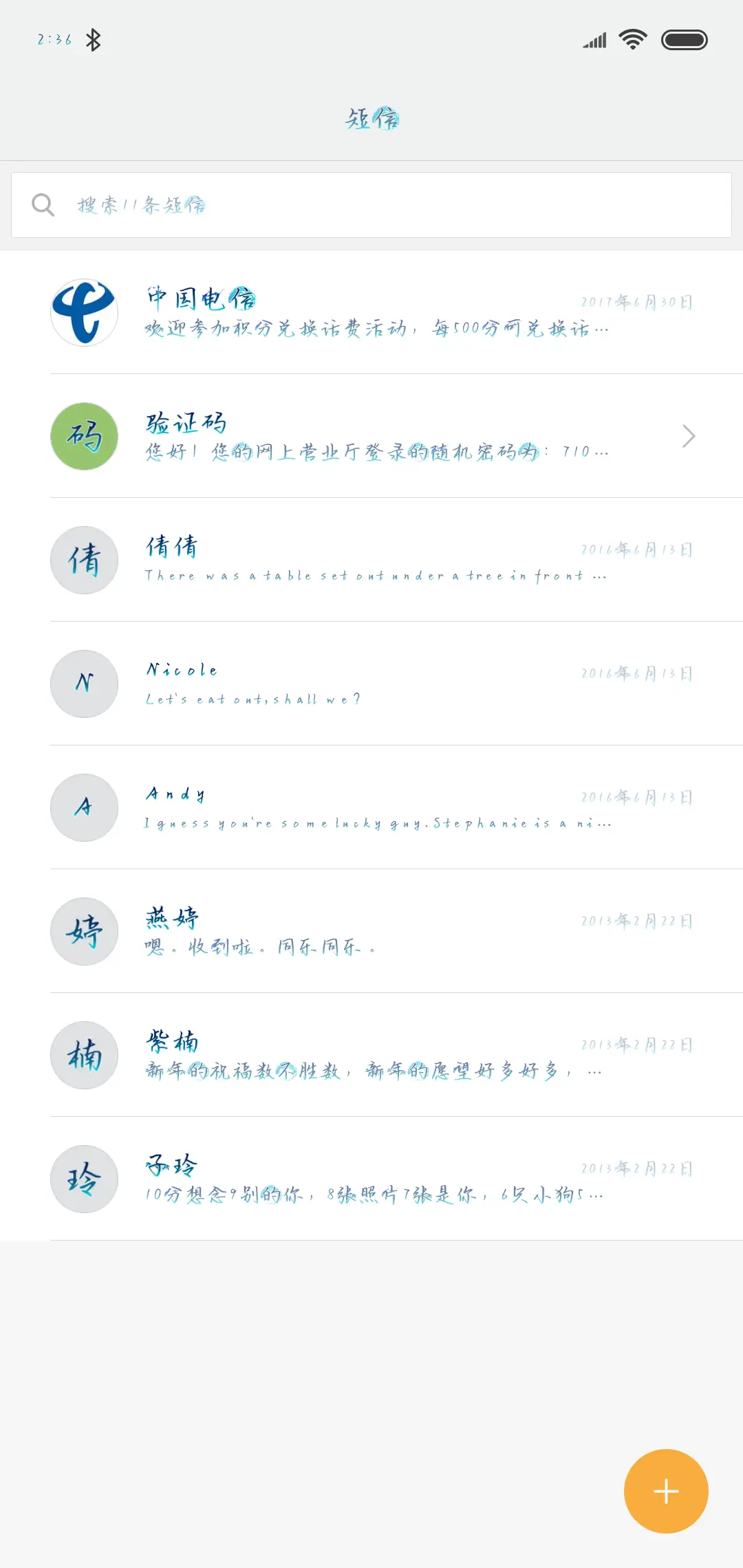The height and width of the screenshot is (1568, 743).
Task: Tap the Bluetooth status bar icon
Action: pos(94,39)
